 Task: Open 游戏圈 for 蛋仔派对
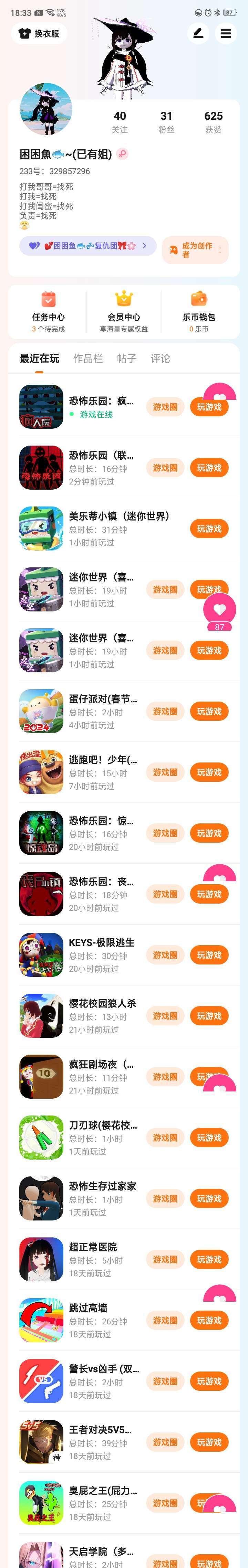(x=165, y=712)
